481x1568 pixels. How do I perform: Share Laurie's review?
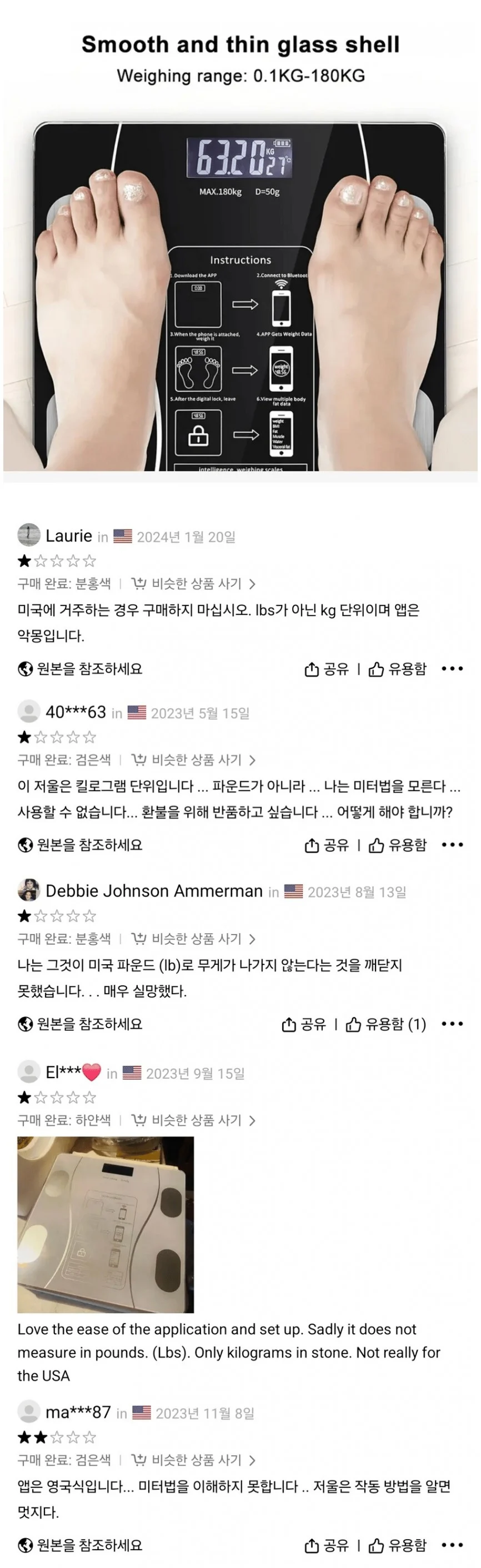point(327,669)
